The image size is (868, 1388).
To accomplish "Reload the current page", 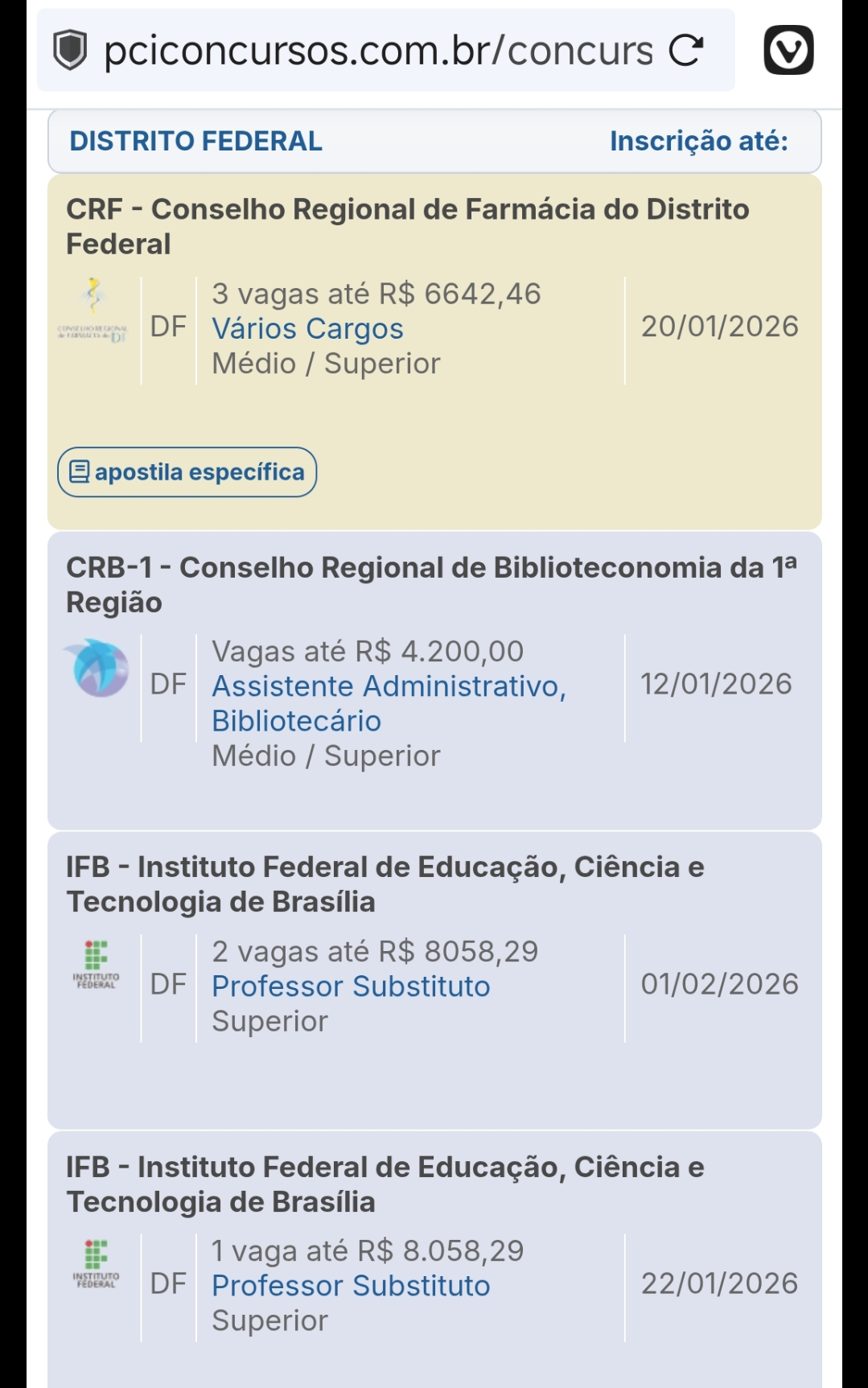I will 686,51.
